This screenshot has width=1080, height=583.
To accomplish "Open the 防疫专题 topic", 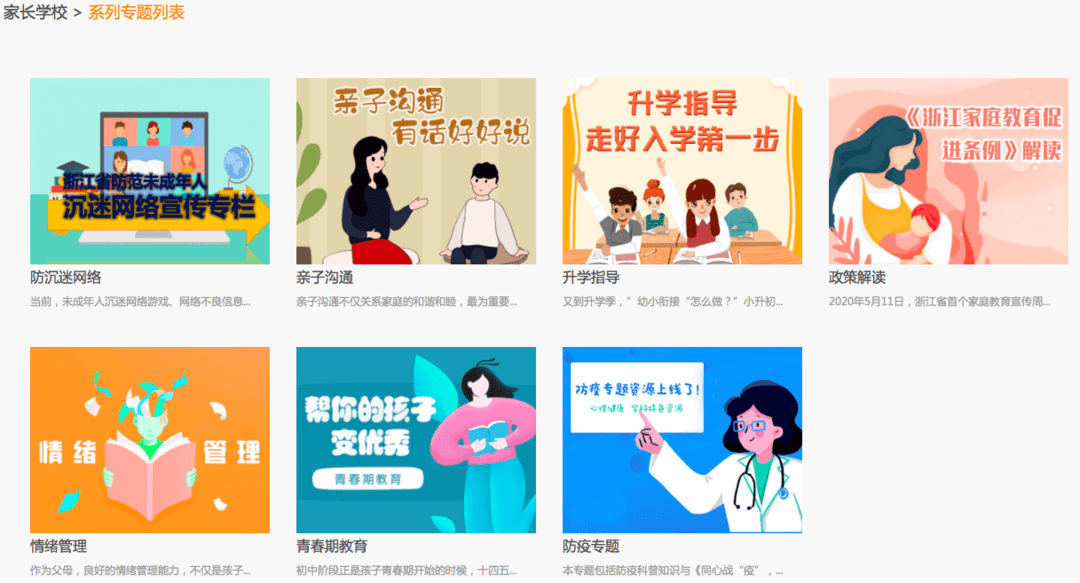I will click(682, 440).
